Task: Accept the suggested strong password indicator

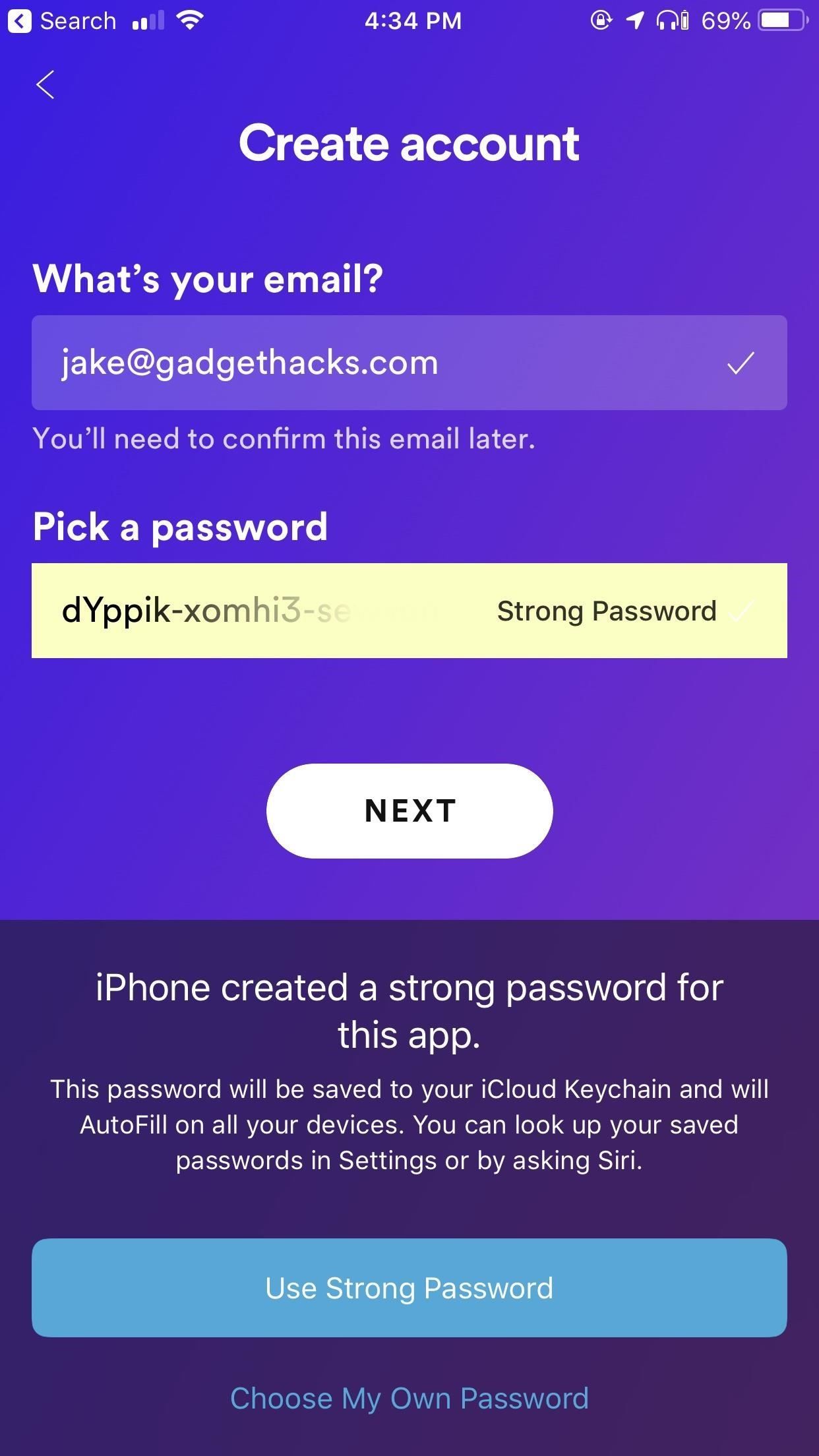Action: click(x=607, y=611)
